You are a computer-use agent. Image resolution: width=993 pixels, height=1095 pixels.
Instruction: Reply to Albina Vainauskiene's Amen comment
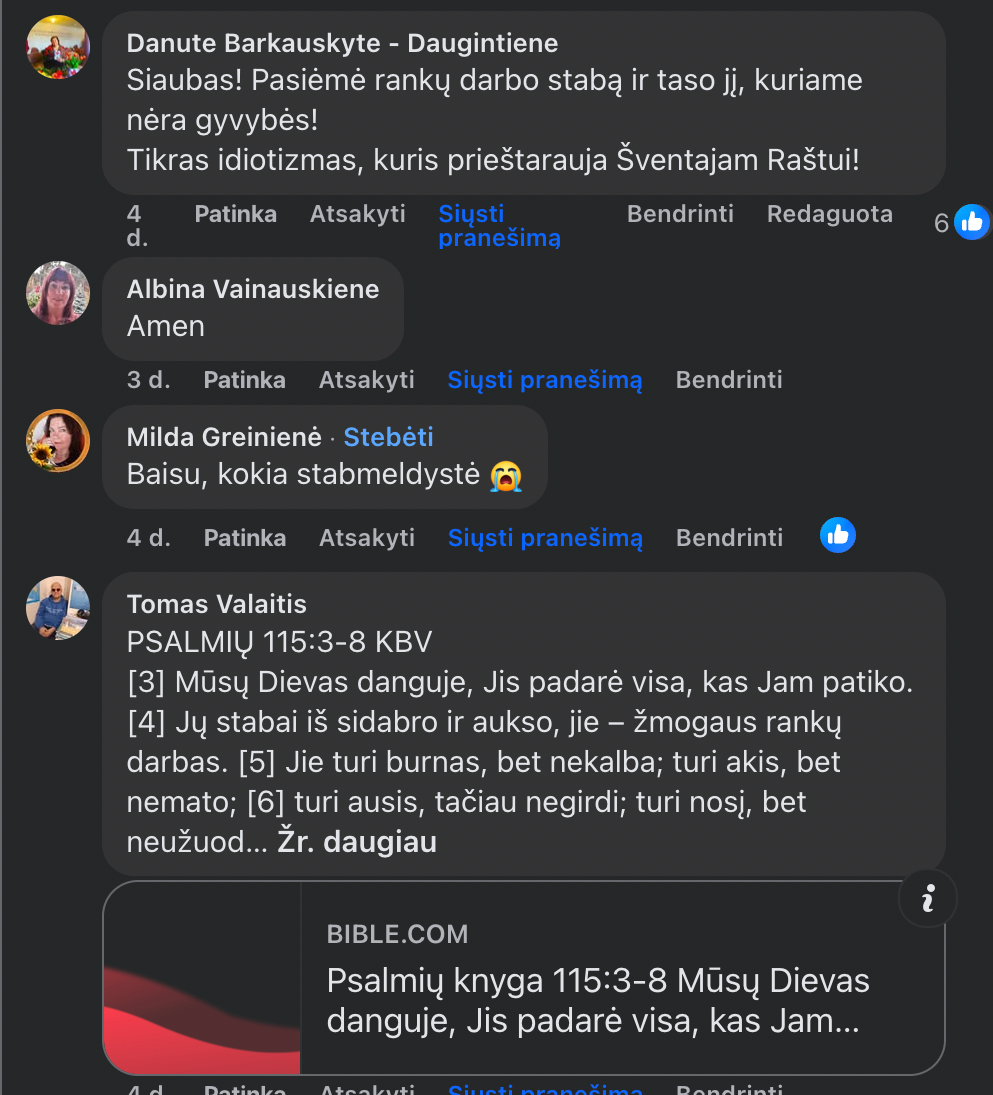coord(366,380)
